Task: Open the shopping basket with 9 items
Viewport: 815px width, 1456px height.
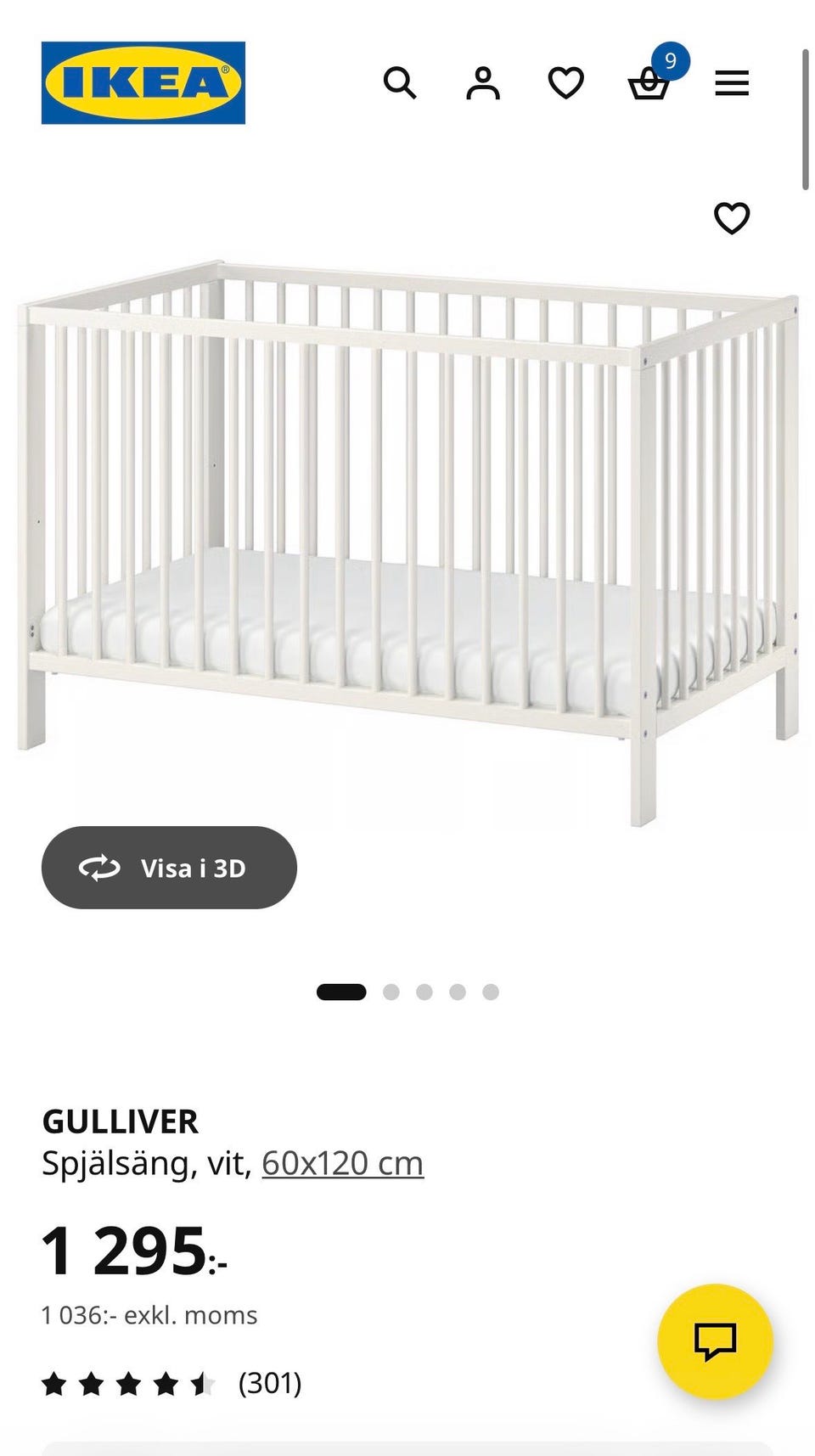Action: coord(649,83)
